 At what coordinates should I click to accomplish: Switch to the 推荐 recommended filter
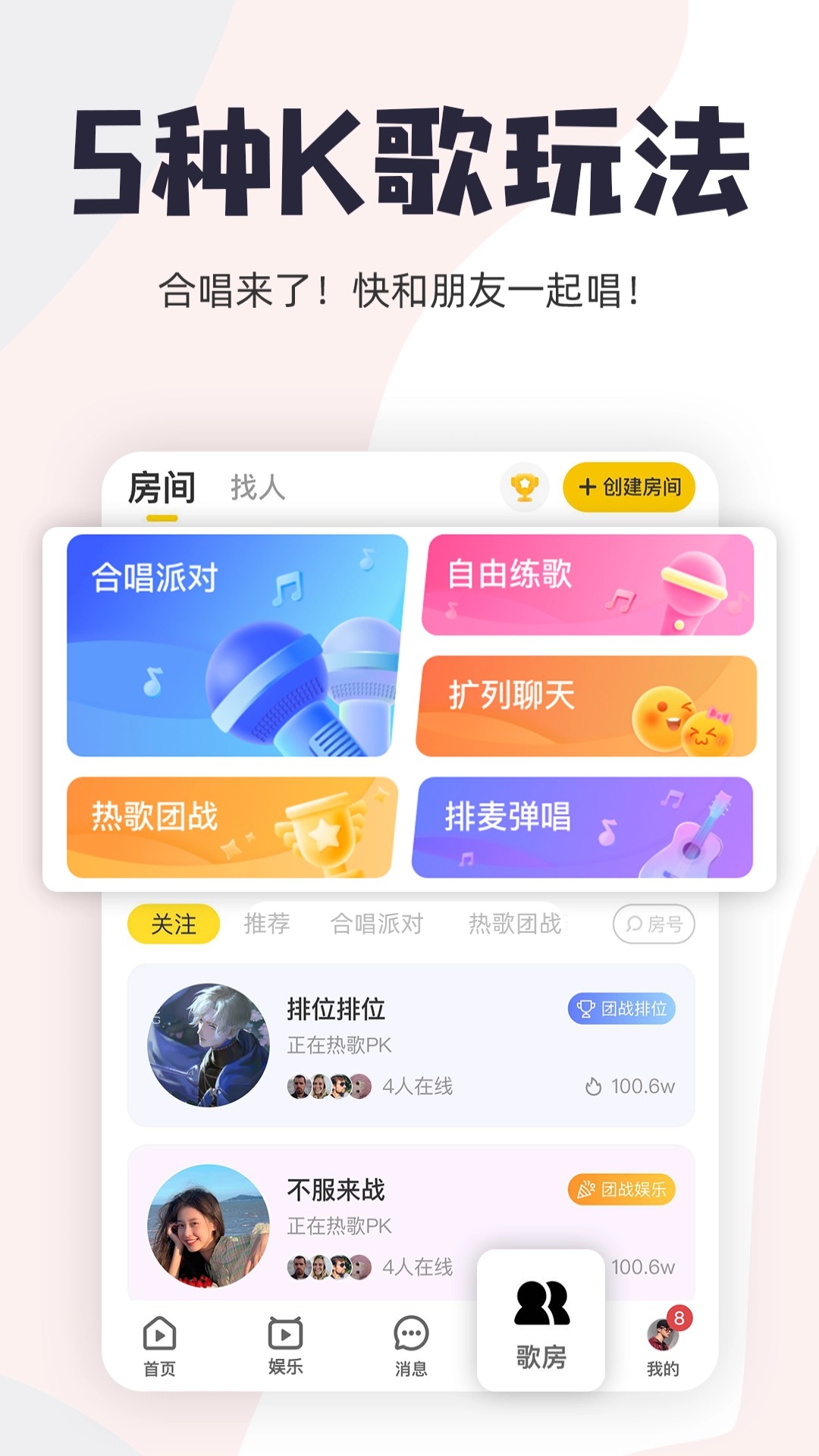tap(267, 924)
